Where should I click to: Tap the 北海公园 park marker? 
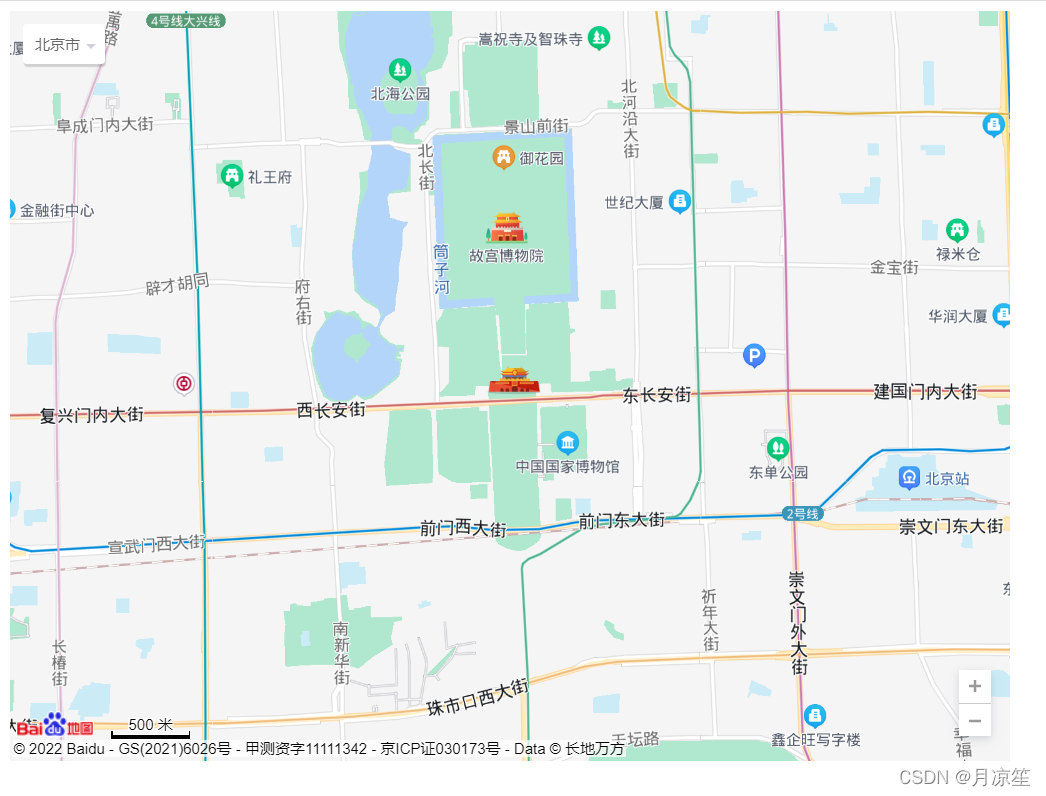tap(400, 70)
